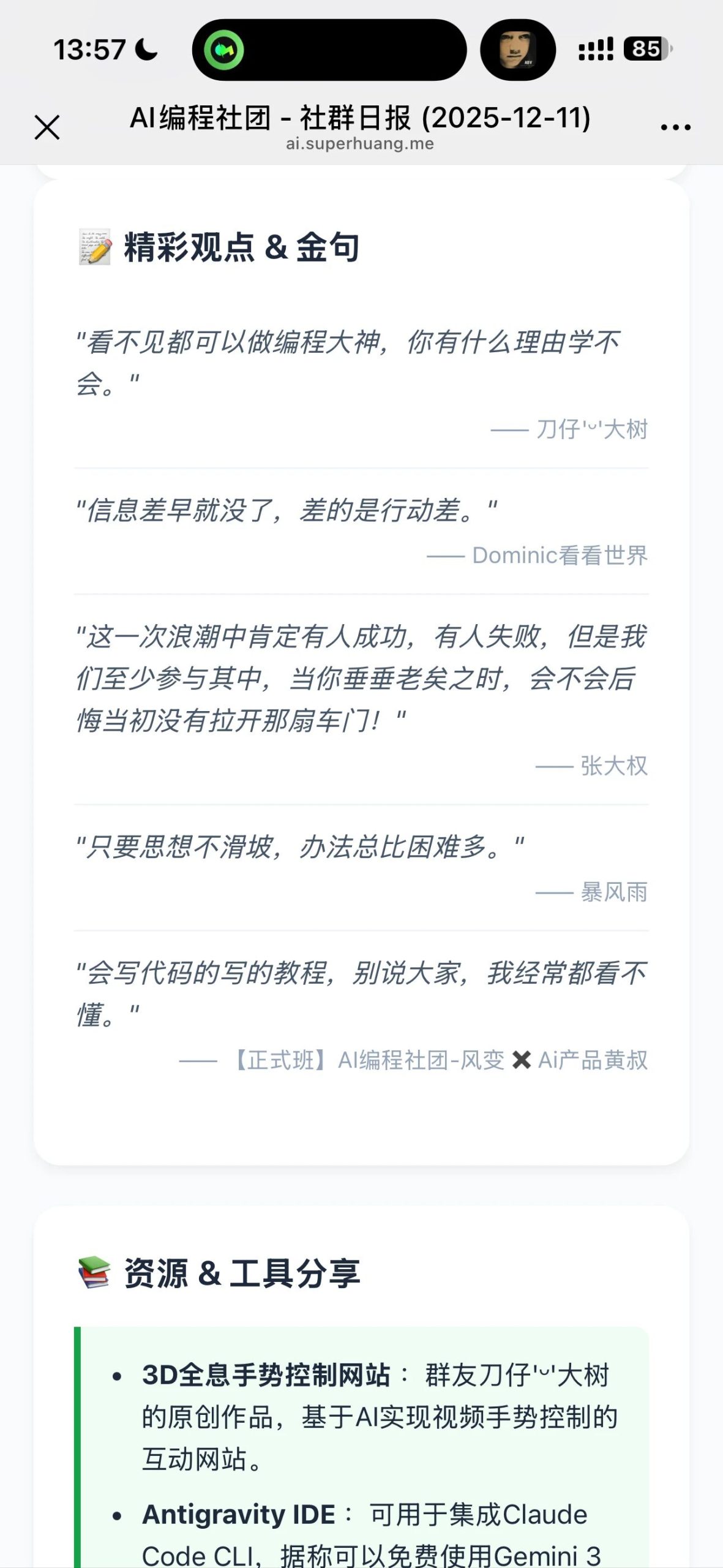Viewport: 723px width, 1568px height.
Task: Tap the clock showing 13:57
Action: tap(89, 49)
